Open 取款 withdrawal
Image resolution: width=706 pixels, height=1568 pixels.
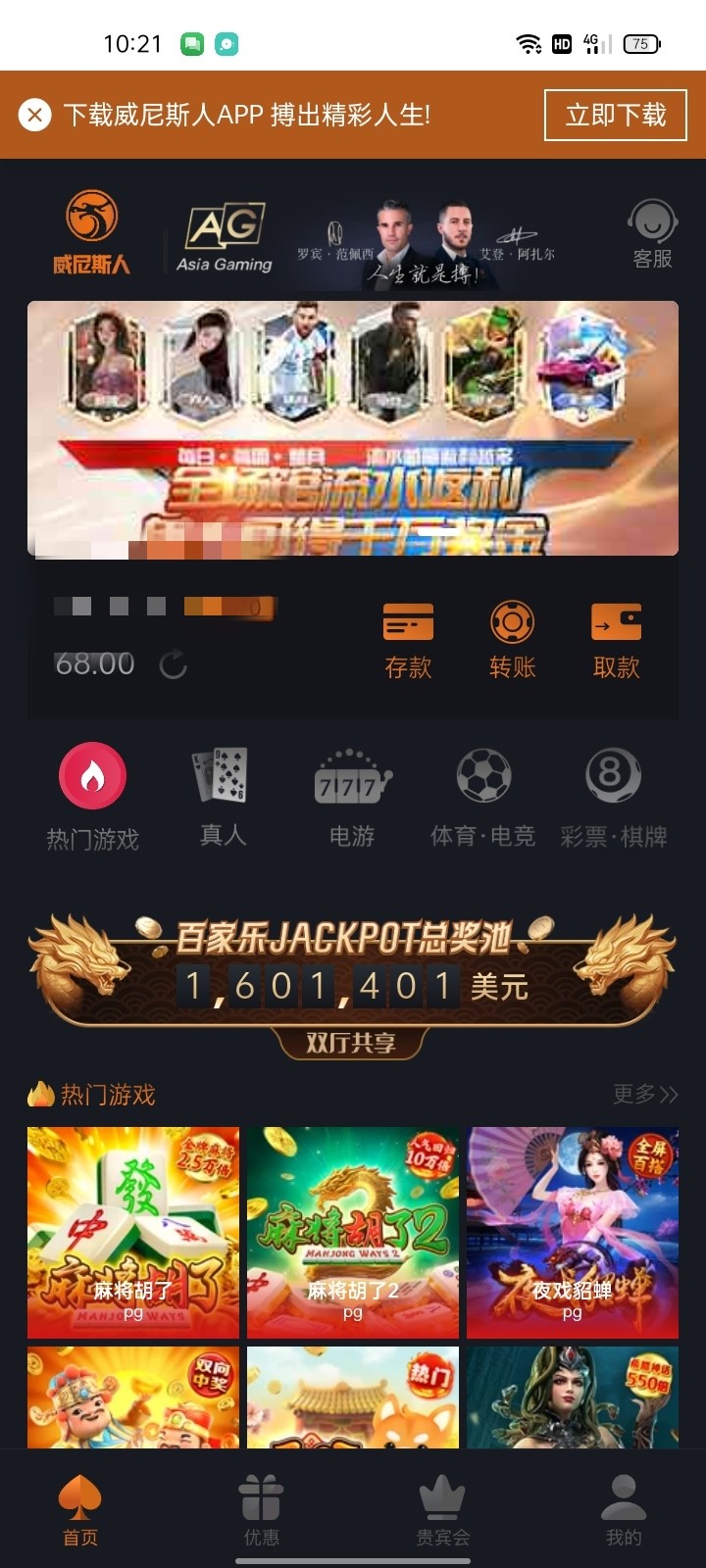(616, 641)
